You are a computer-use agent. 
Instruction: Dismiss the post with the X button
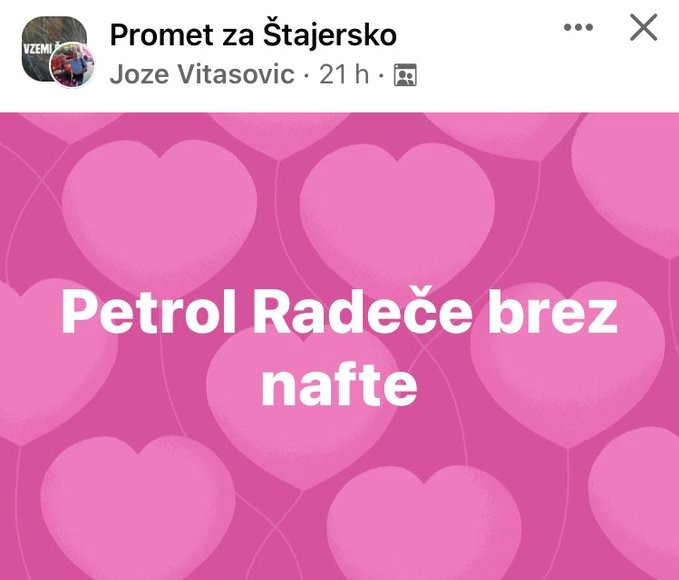pos(643,28)
